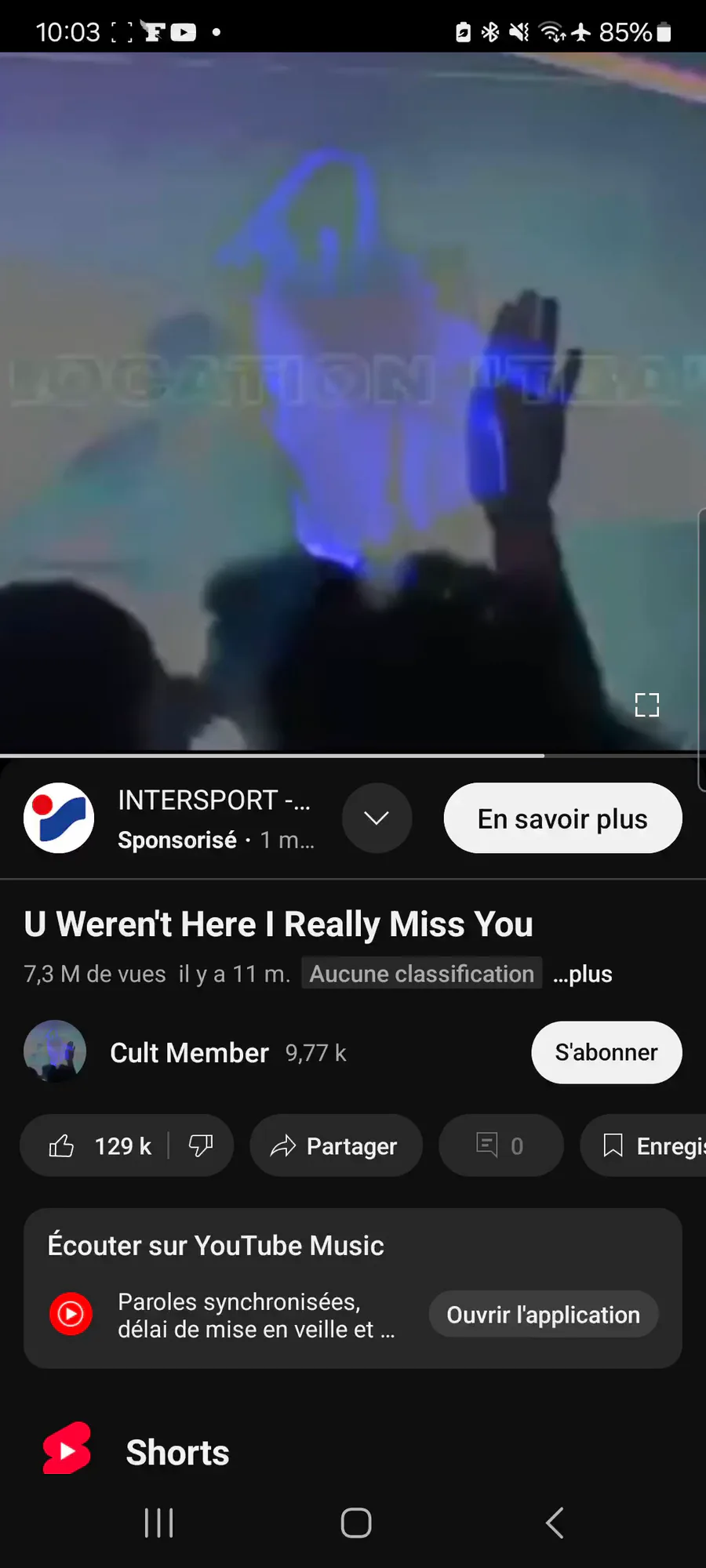Expand the INTERSPORT ad chevron
706x1568 pixels.
[377, 818]
